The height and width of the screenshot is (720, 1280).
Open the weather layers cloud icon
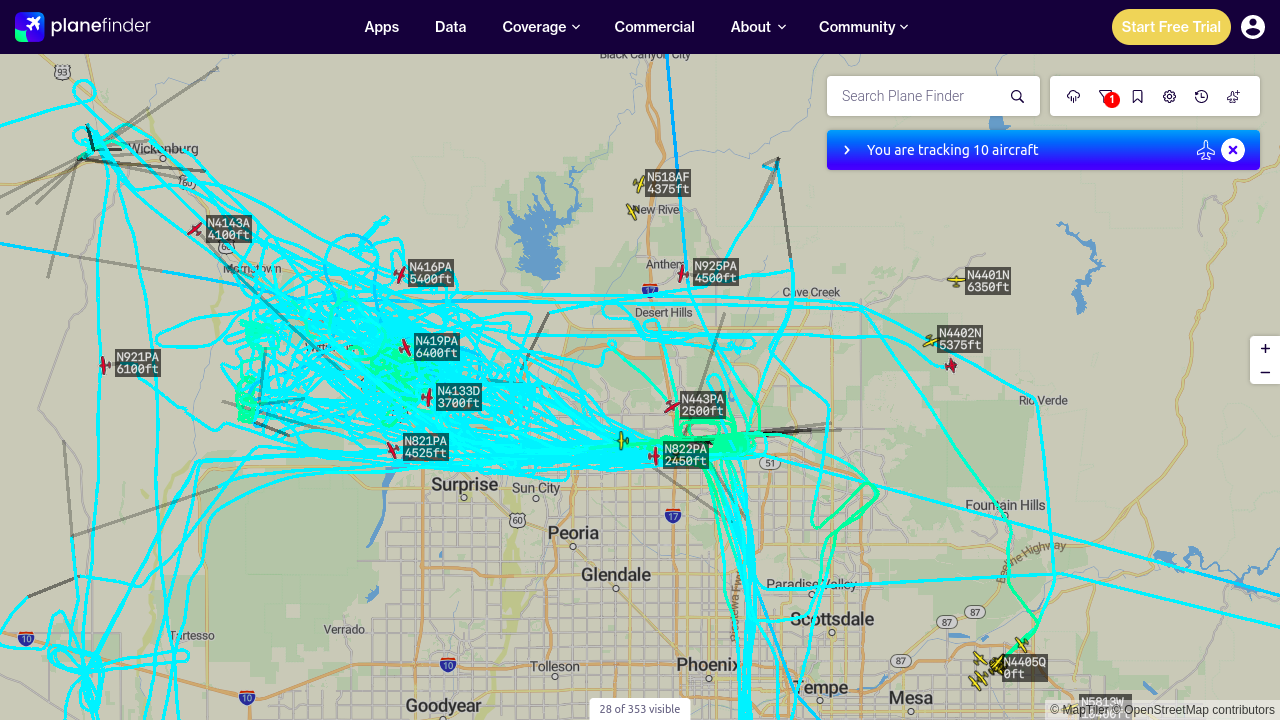[x=1074, y=96]
